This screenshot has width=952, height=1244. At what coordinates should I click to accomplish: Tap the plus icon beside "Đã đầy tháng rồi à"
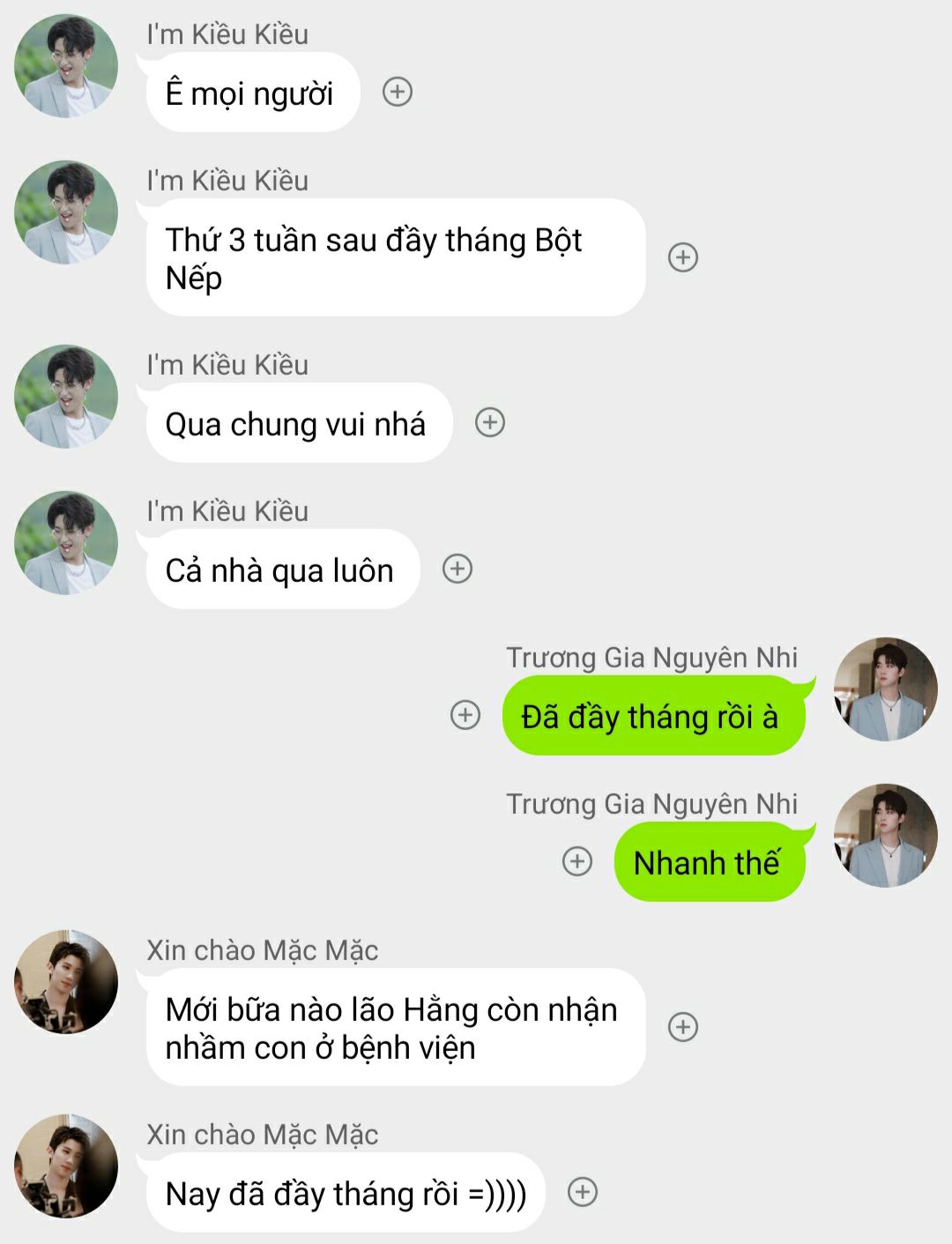[x=465, y=715]
